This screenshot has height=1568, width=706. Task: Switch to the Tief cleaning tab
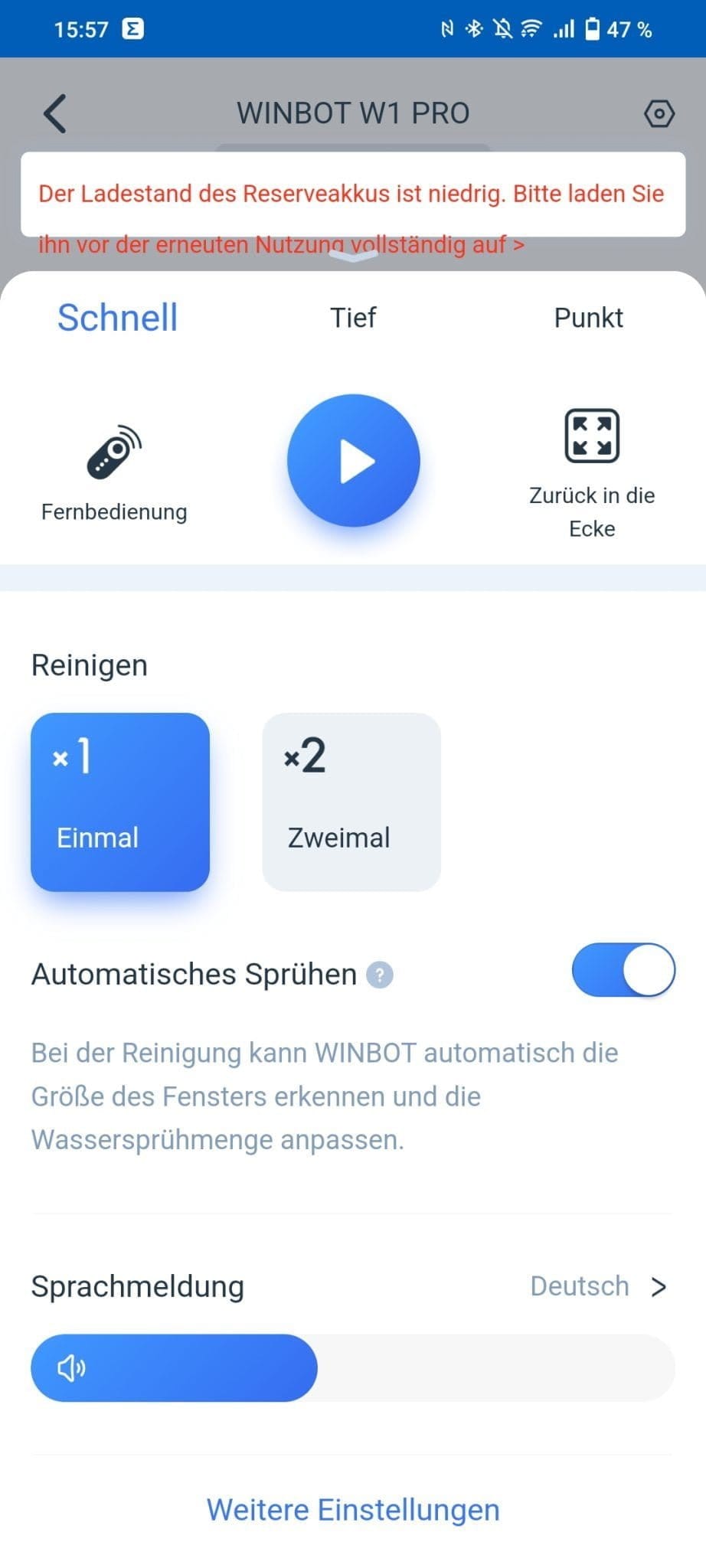(x=353, y=318)
